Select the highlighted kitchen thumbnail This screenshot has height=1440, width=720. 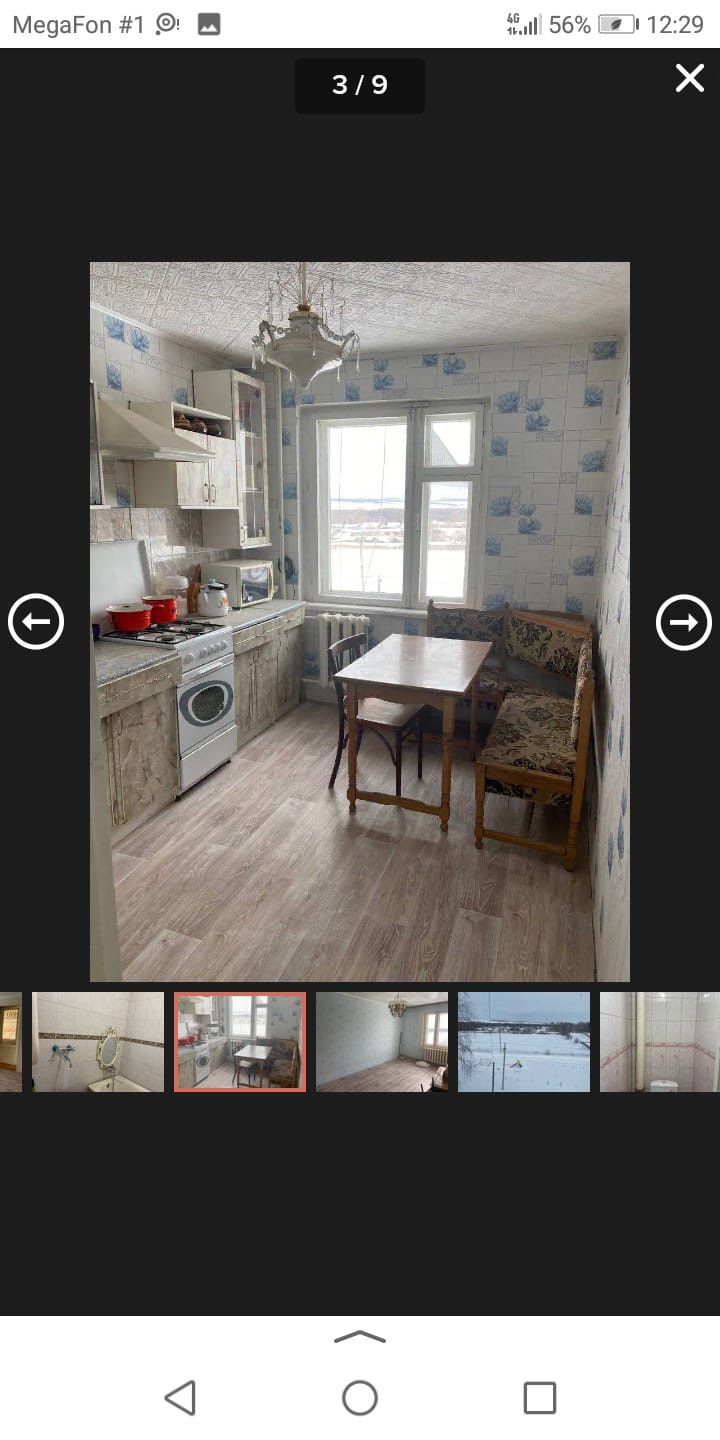240,1041
